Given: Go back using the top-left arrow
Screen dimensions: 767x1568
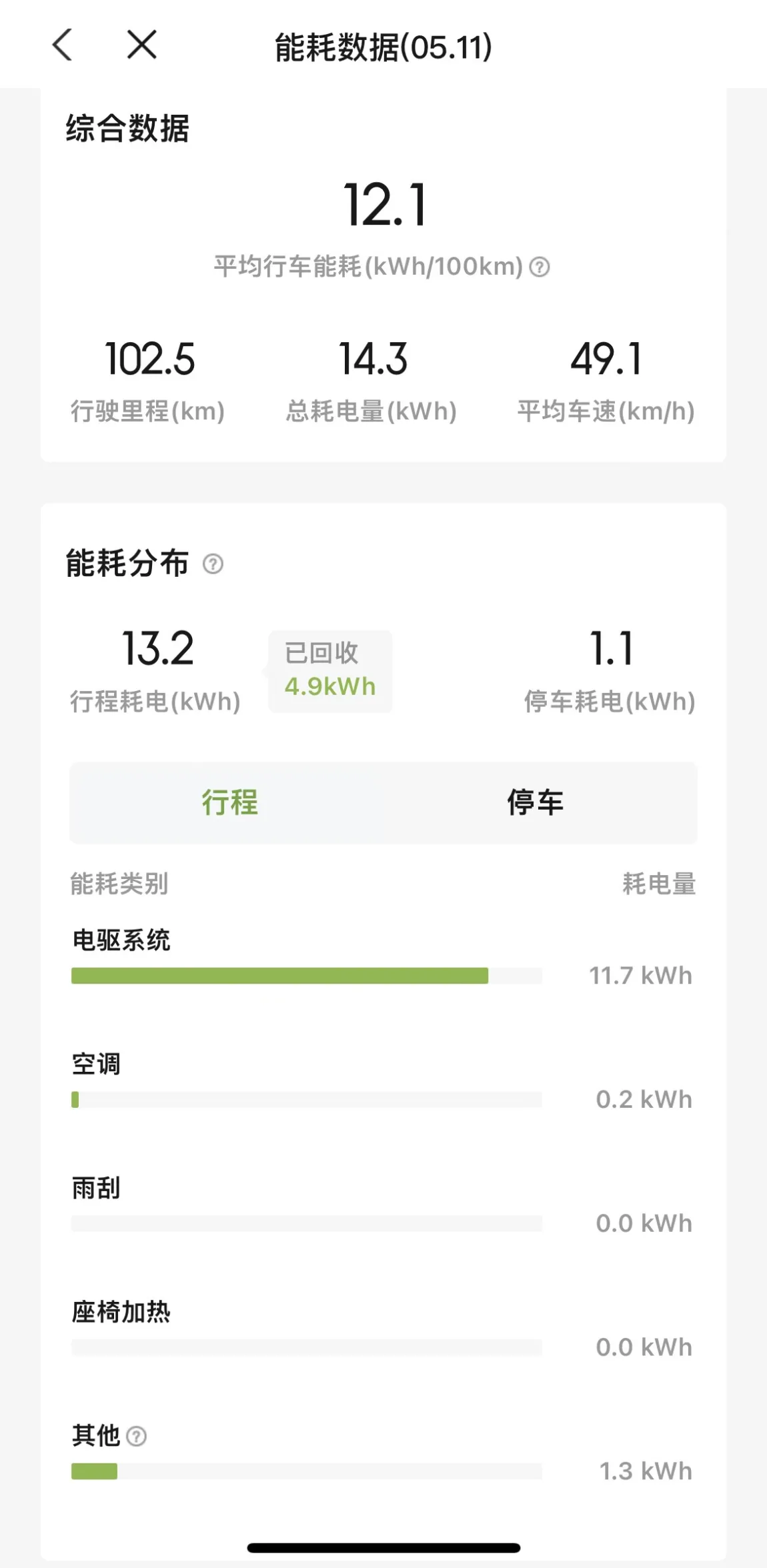Looking at the screenshot, I should click(x=62, y=45).
